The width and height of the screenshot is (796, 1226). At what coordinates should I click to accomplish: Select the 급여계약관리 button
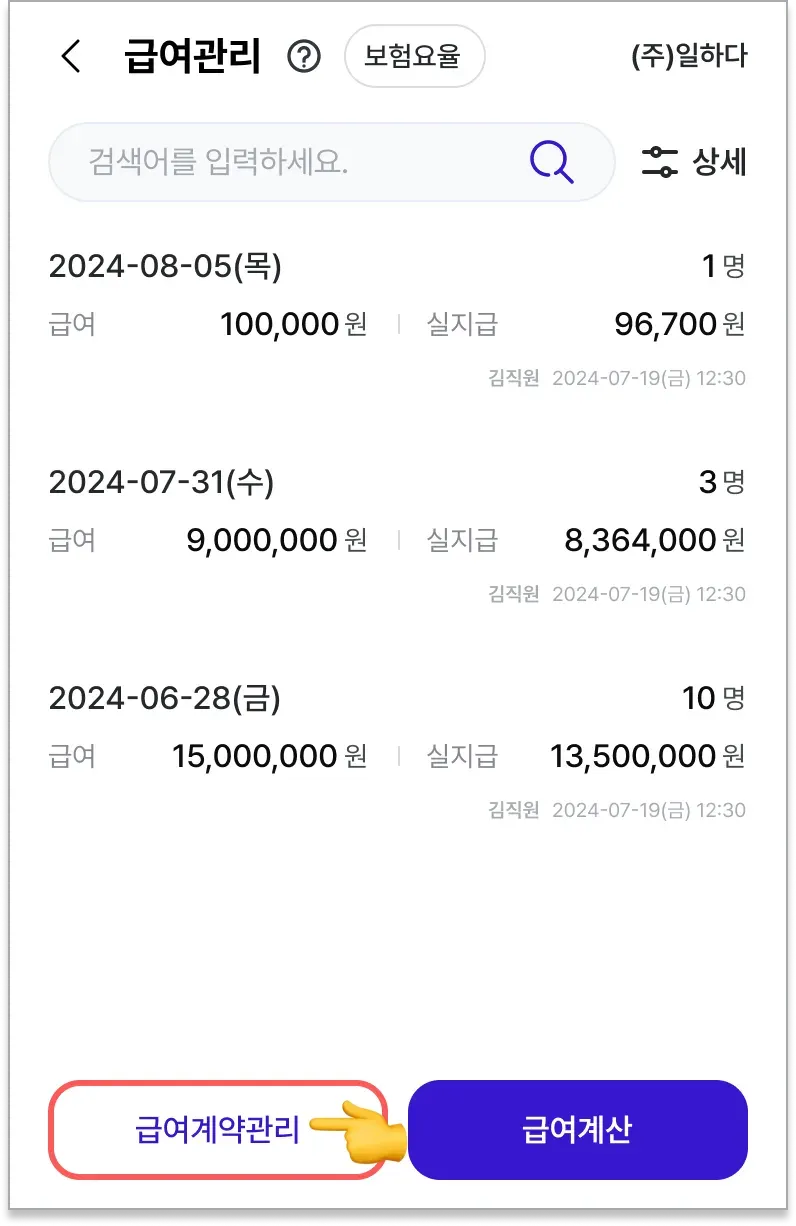218,1130
